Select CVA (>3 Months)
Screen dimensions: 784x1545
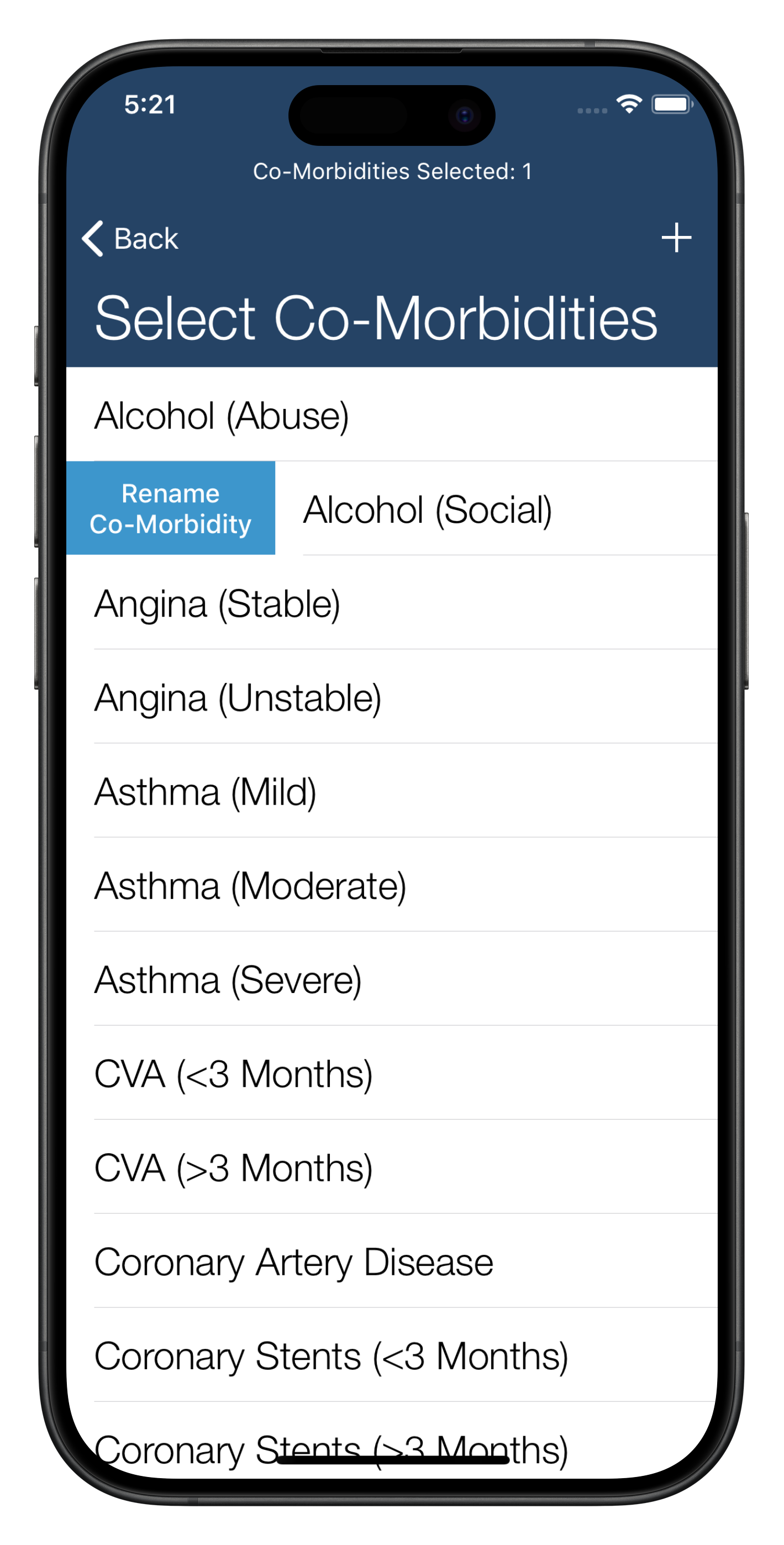392,1167
